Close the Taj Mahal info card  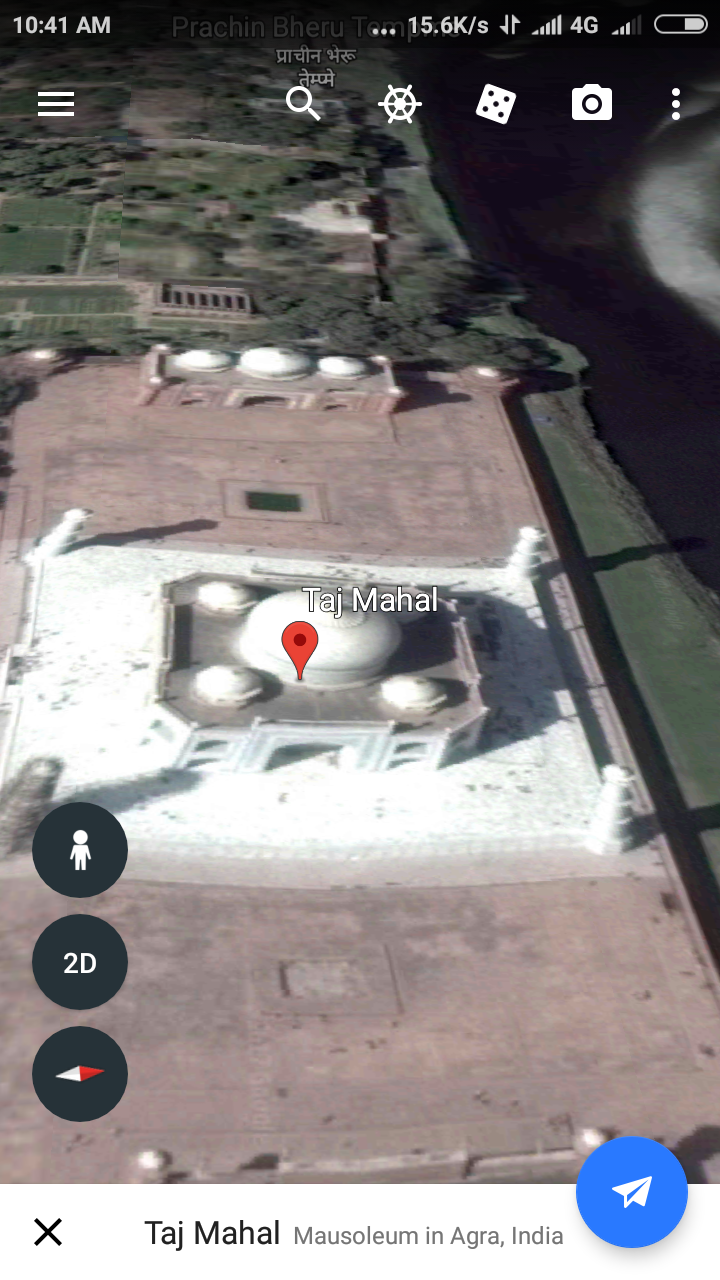pyautogui.click(x=48, y=1233)
